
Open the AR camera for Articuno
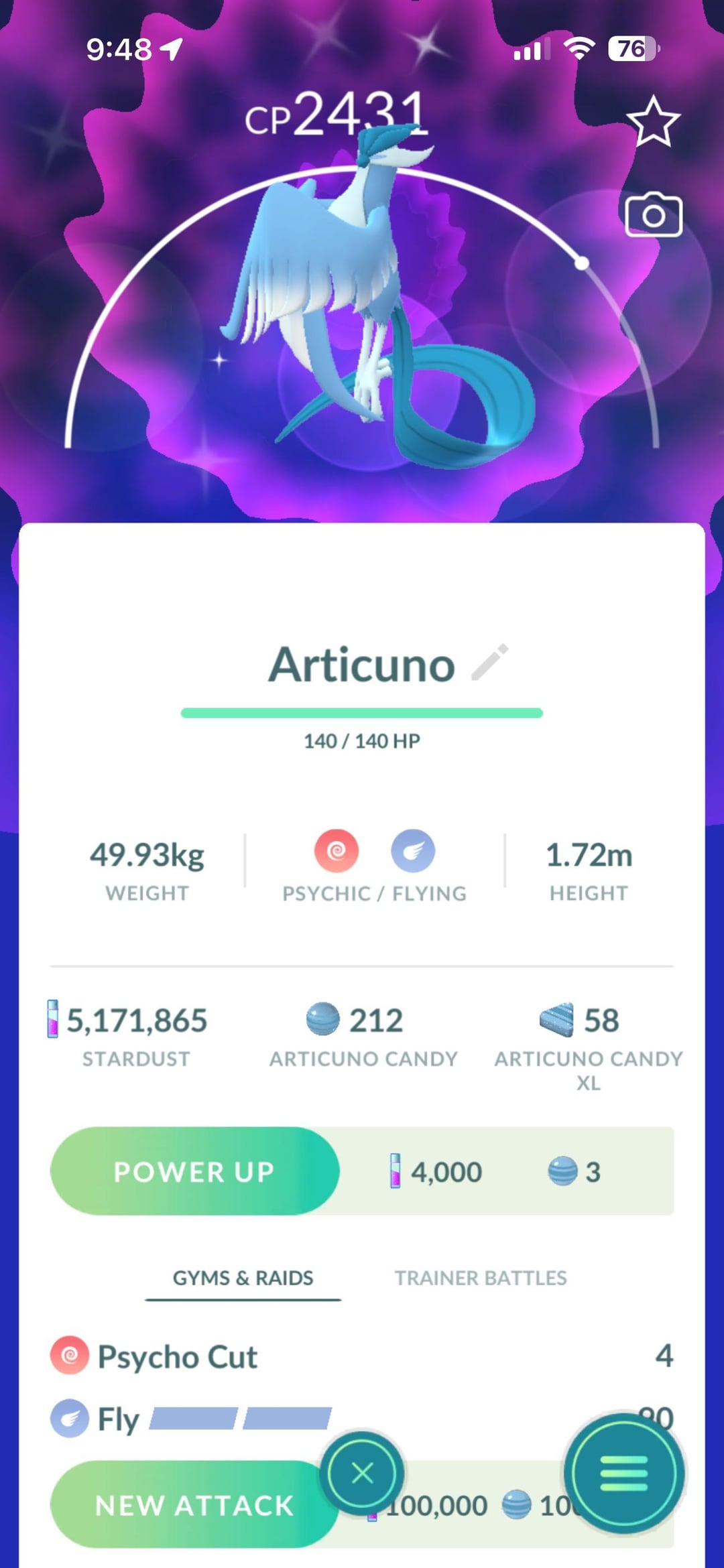[653, 216]
